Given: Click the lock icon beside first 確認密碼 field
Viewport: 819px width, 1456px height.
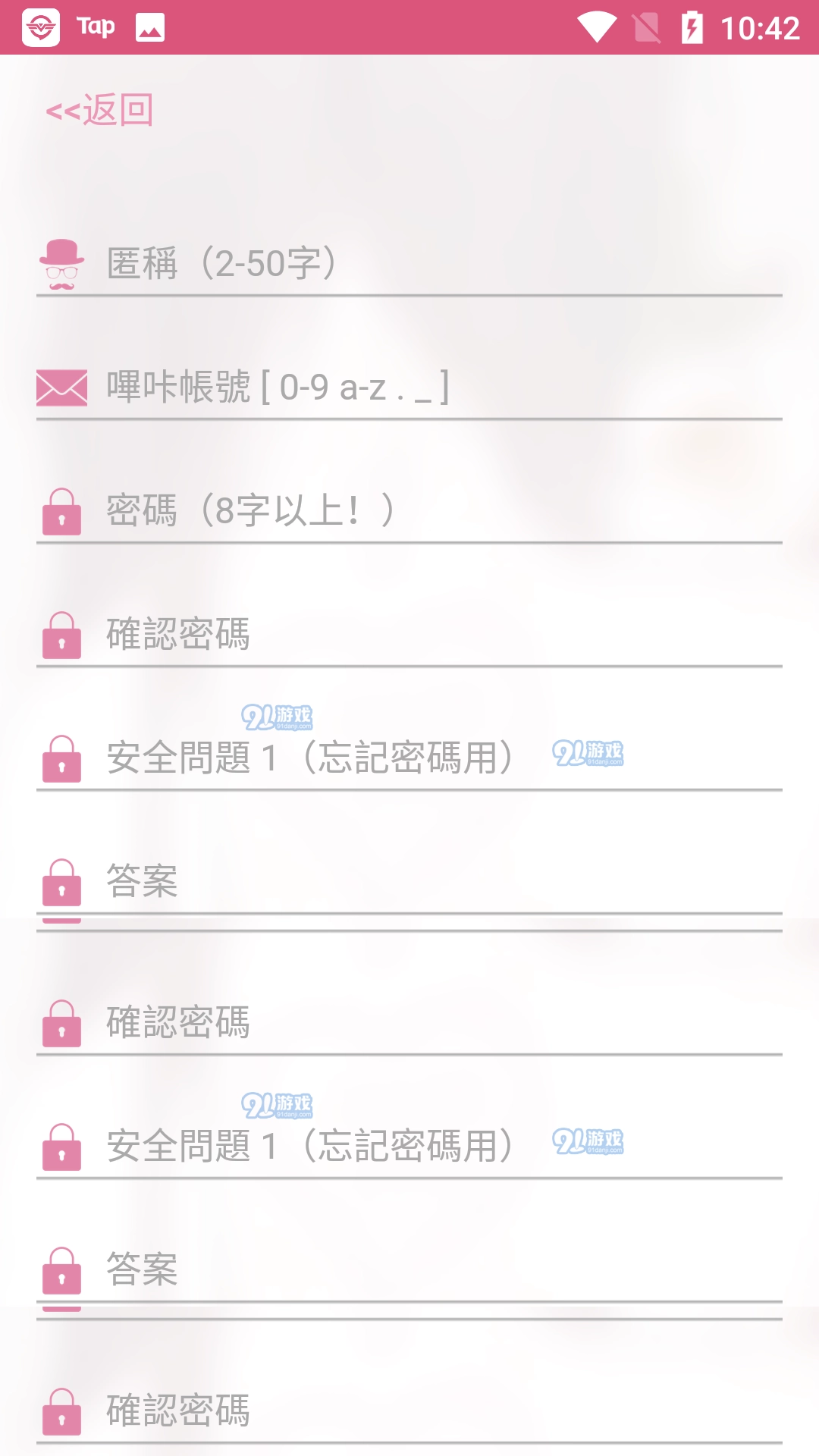Looking at the screenshot, I should [62, 637].
